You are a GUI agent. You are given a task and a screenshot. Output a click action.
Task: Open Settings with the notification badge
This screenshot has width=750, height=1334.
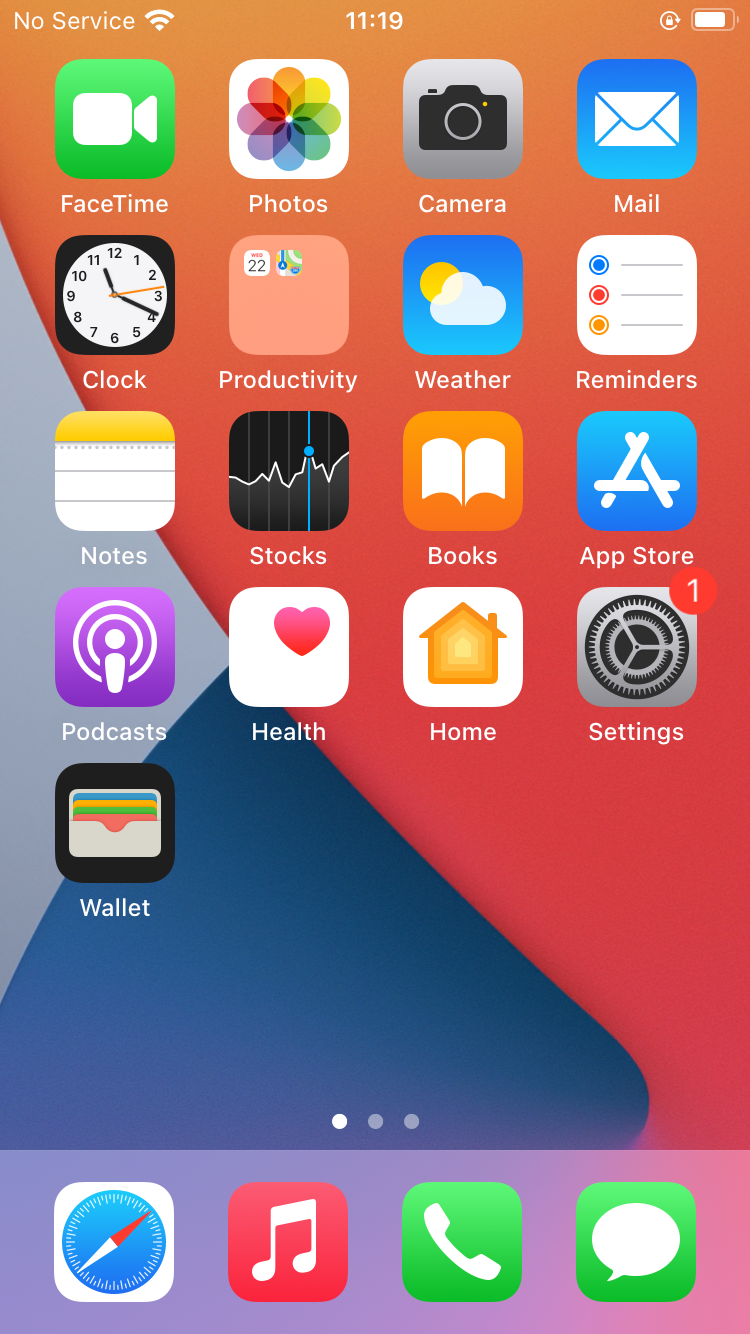[637, 647]
